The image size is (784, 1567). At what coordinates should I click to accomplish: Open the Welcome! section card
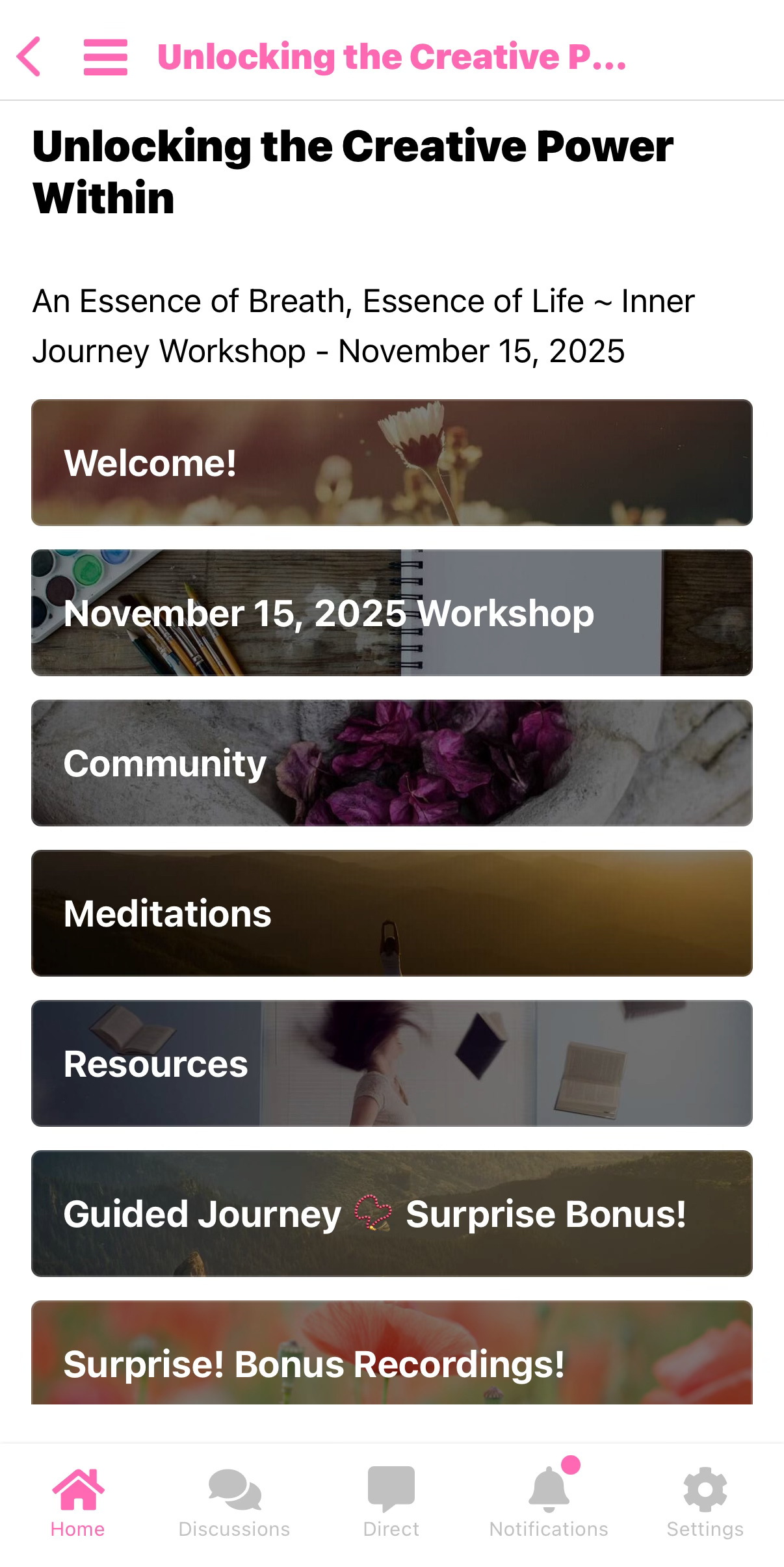click(391, 462)
